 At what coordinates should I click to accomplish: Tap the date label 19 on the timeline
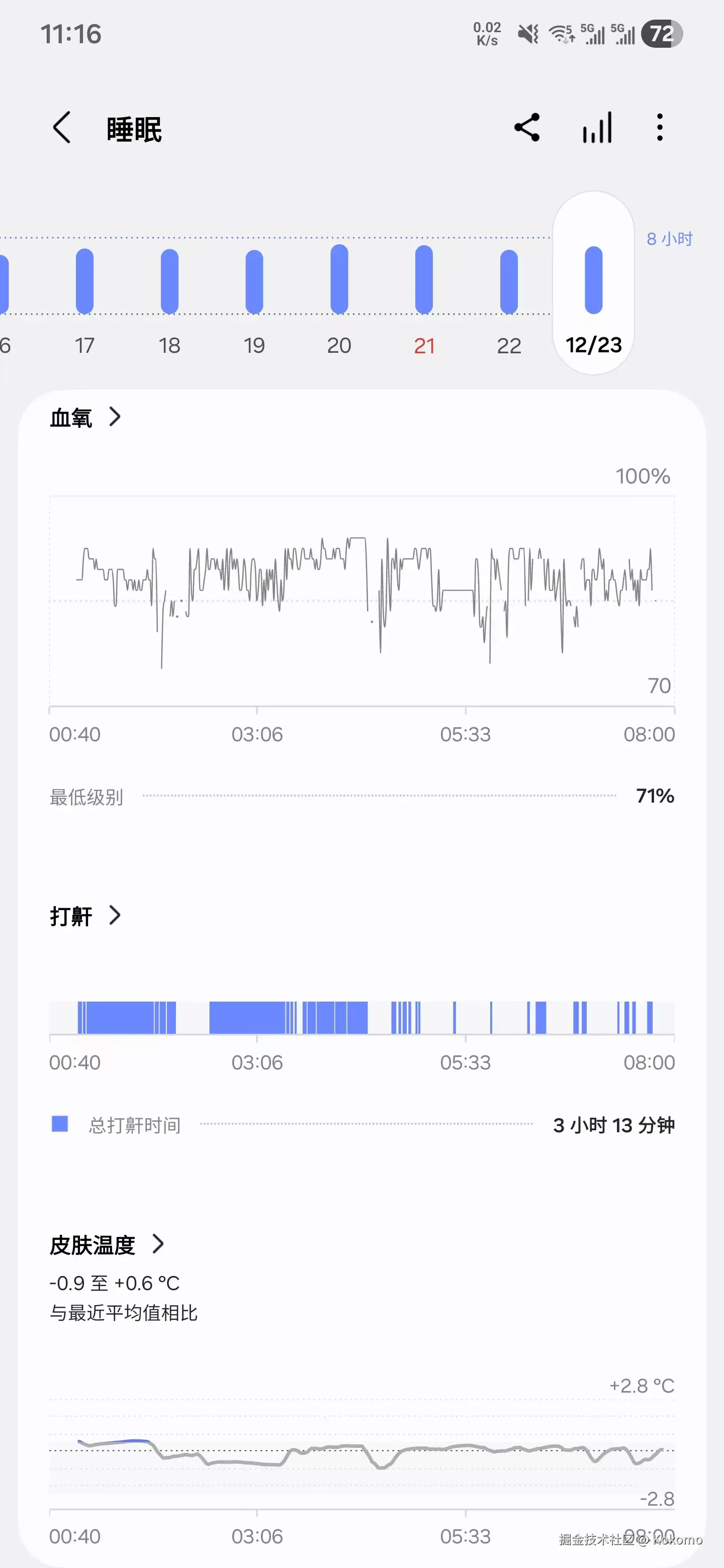254,345
